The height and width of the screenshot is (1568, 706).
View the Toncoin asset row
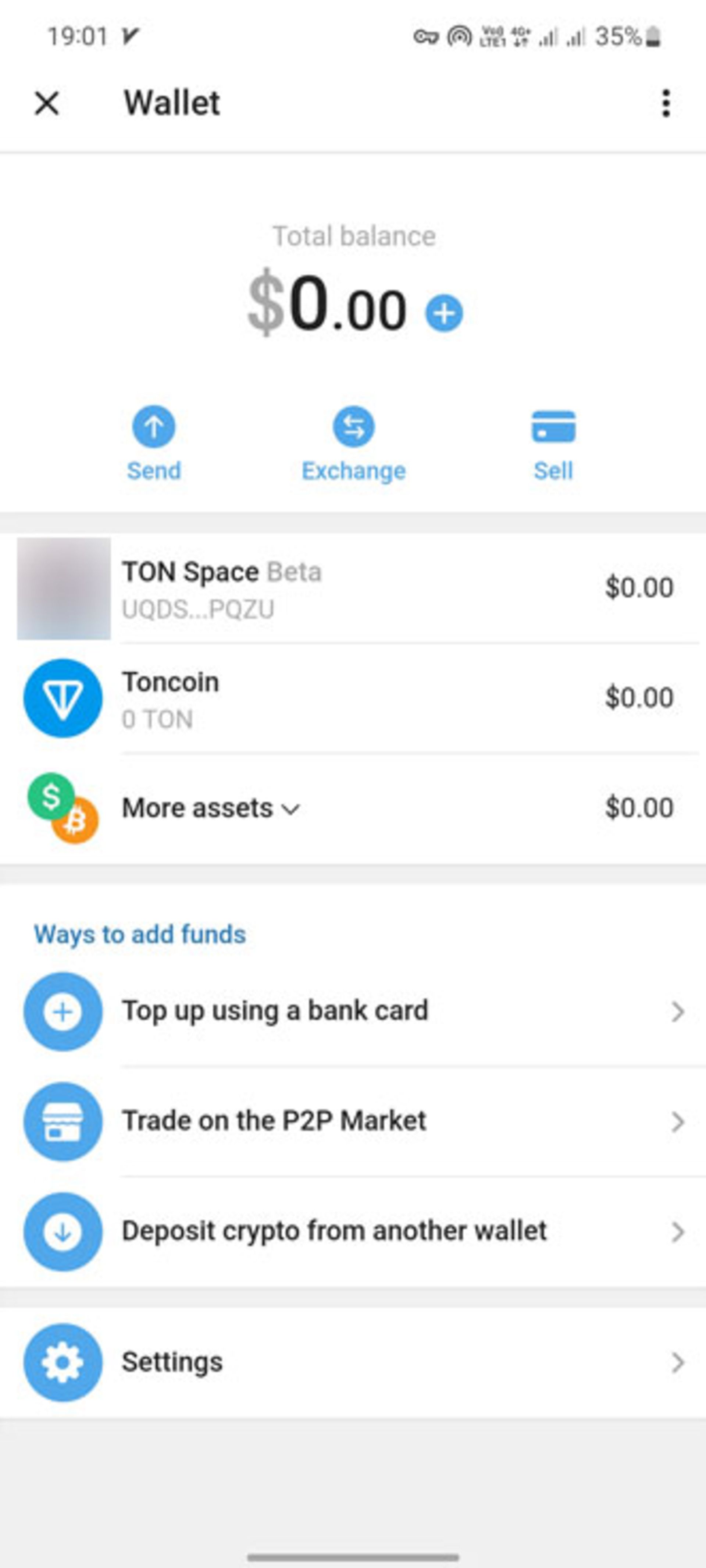(x=353, y=699)
